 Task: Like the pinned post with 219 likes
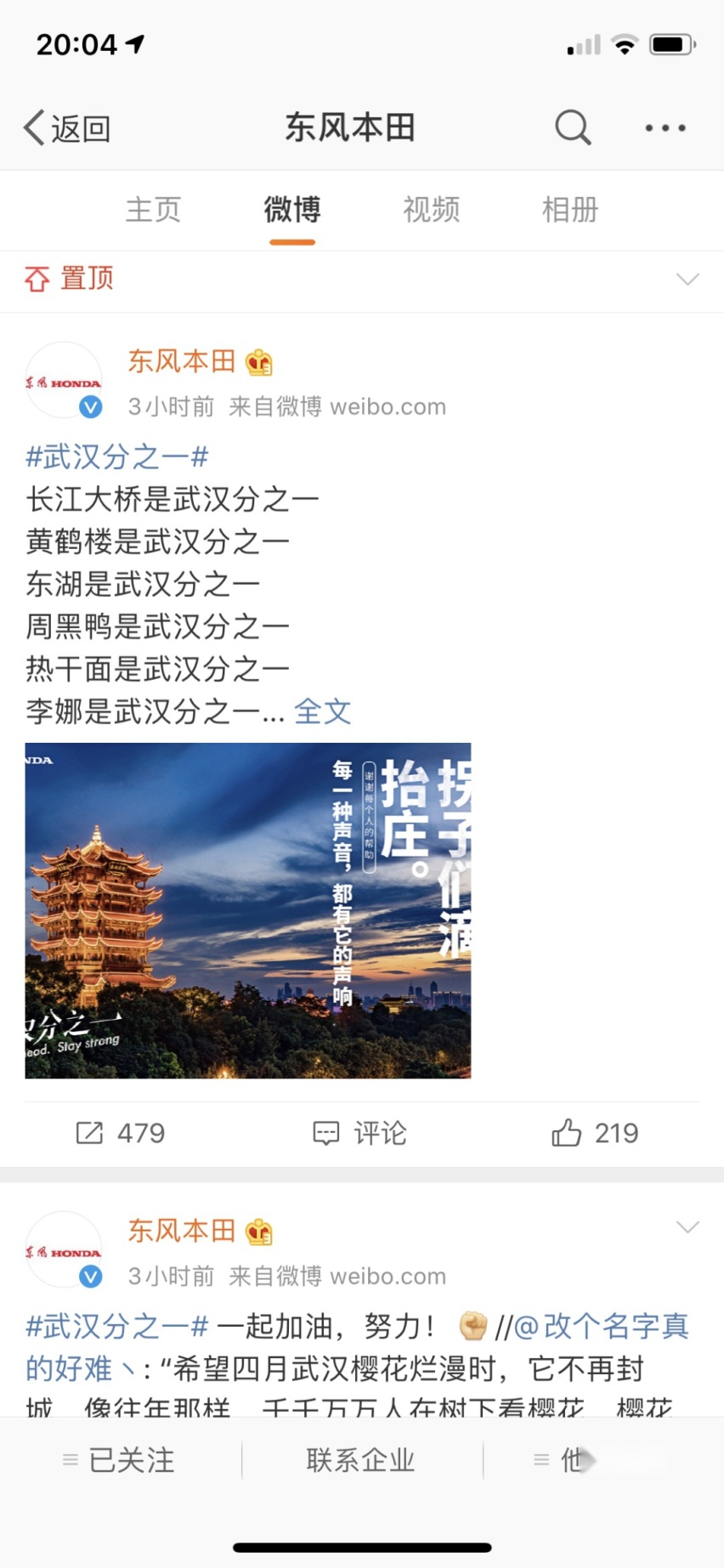[x=595, y=1133]
